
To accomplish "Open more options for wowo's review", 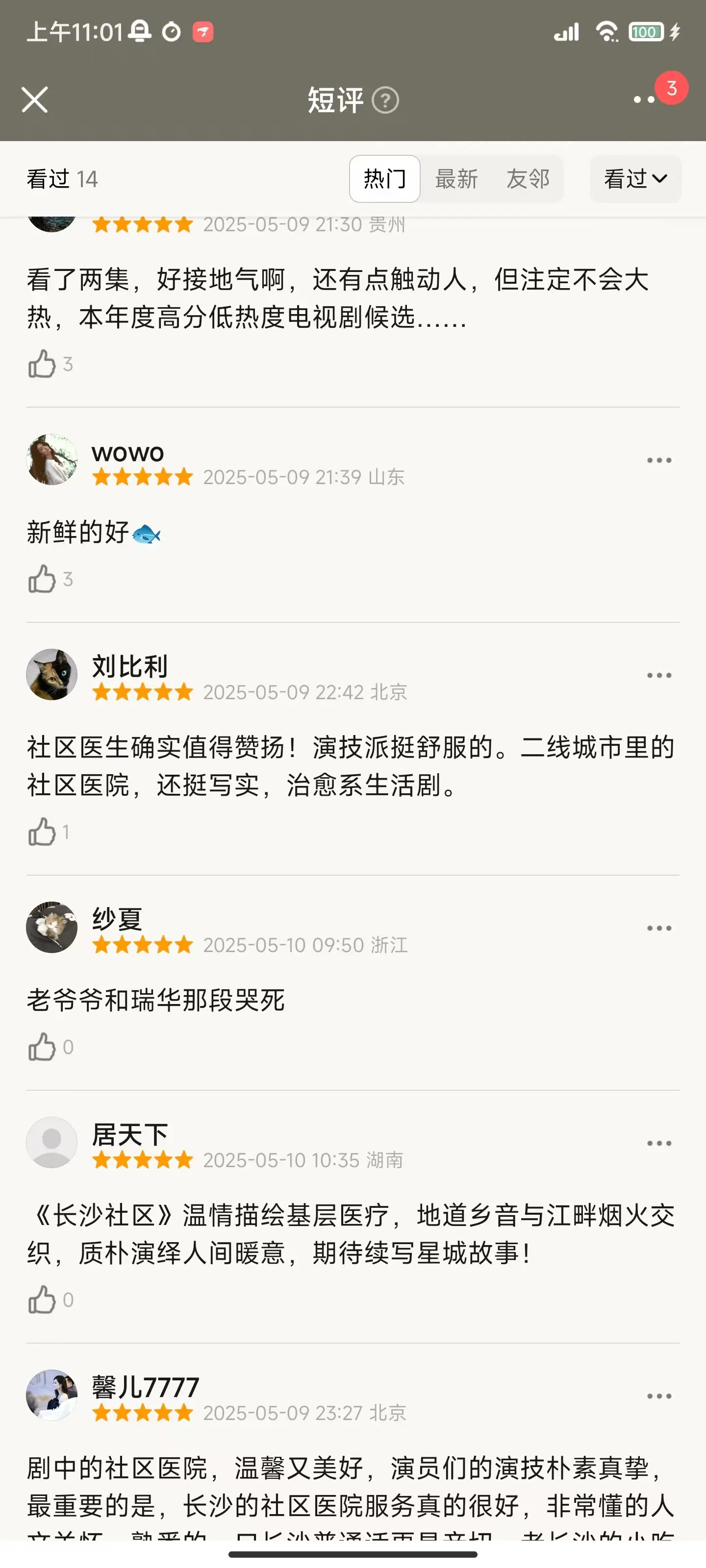I will pos(658,460).
